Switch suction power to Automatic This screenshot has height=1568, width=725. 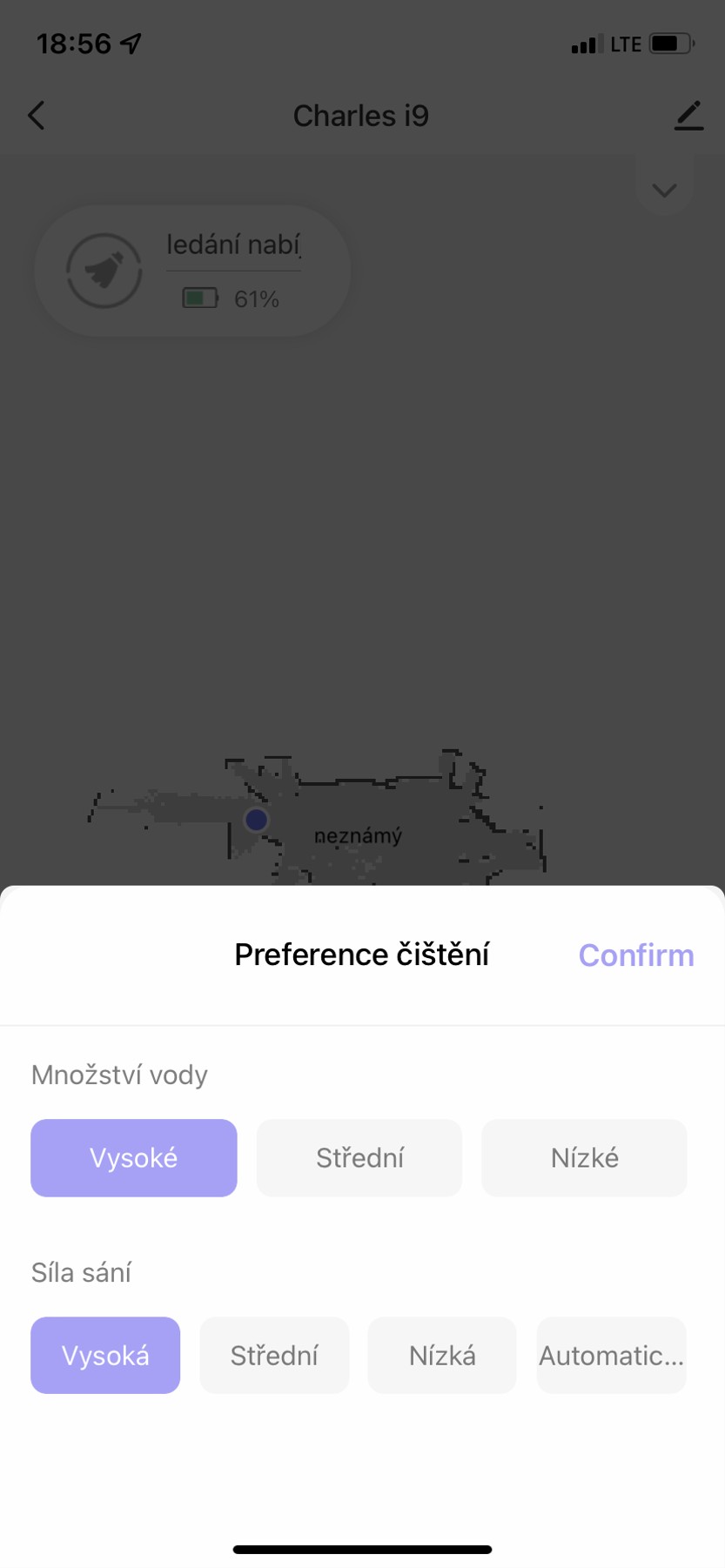[x=611, y=1355]
